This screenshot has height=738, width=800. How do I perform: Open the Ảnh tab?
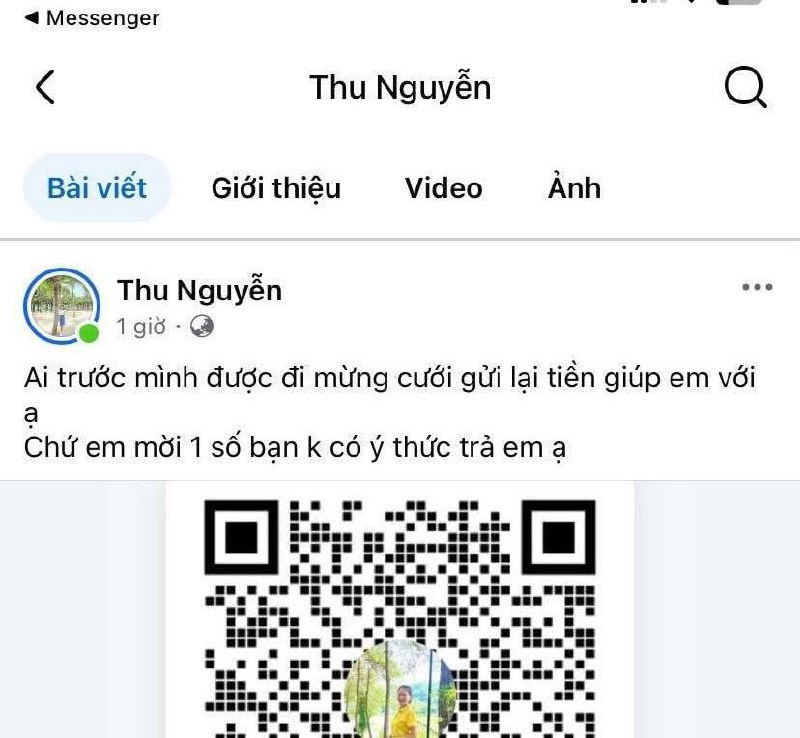coord(574,188)
